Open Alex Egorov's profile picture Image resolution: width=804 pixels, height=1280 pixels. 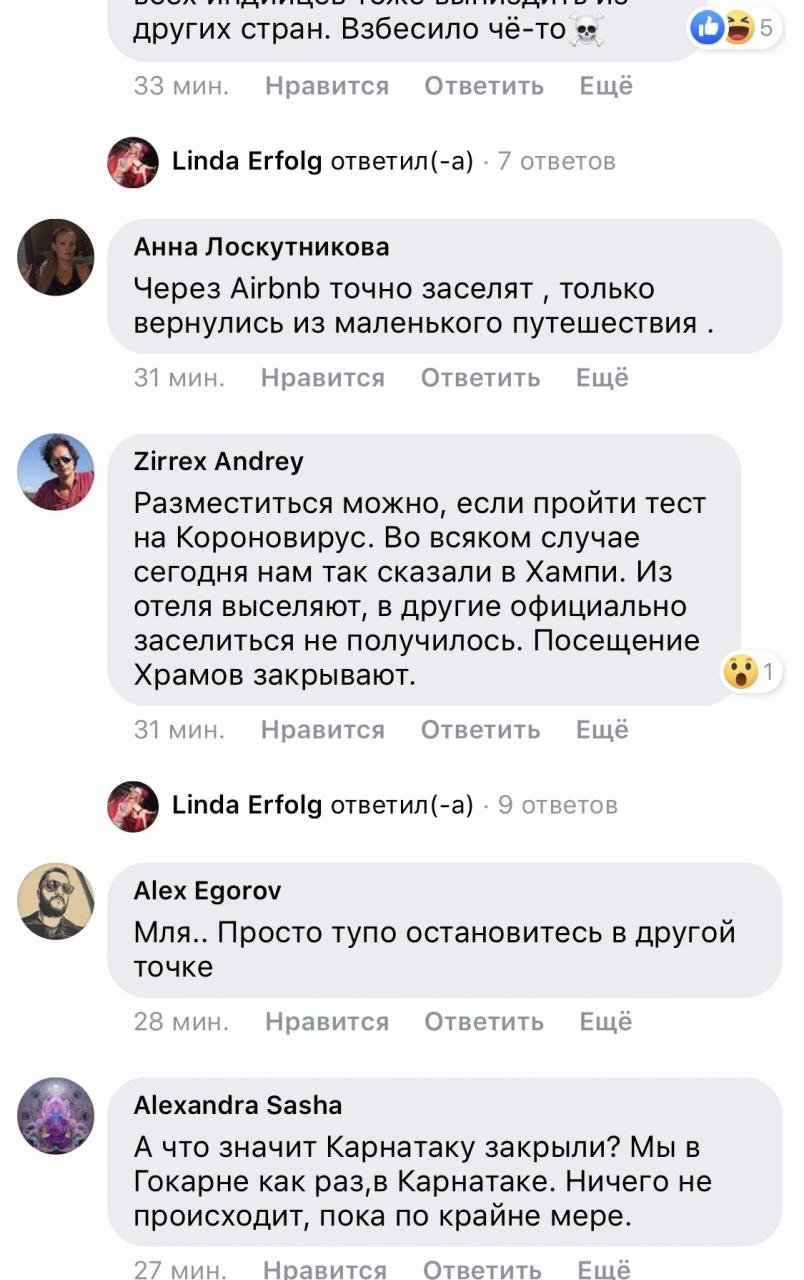(x=56, y=901)
